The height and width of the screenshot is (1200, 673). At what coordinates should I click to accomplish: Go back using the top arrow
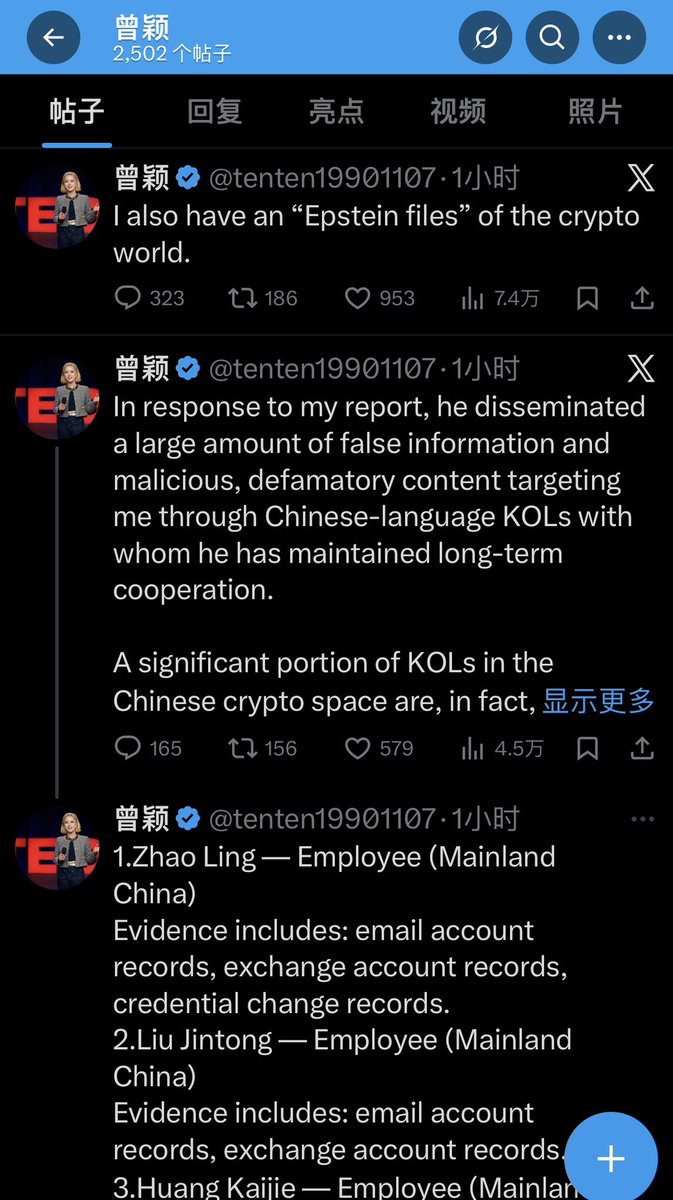coord(53,38)
